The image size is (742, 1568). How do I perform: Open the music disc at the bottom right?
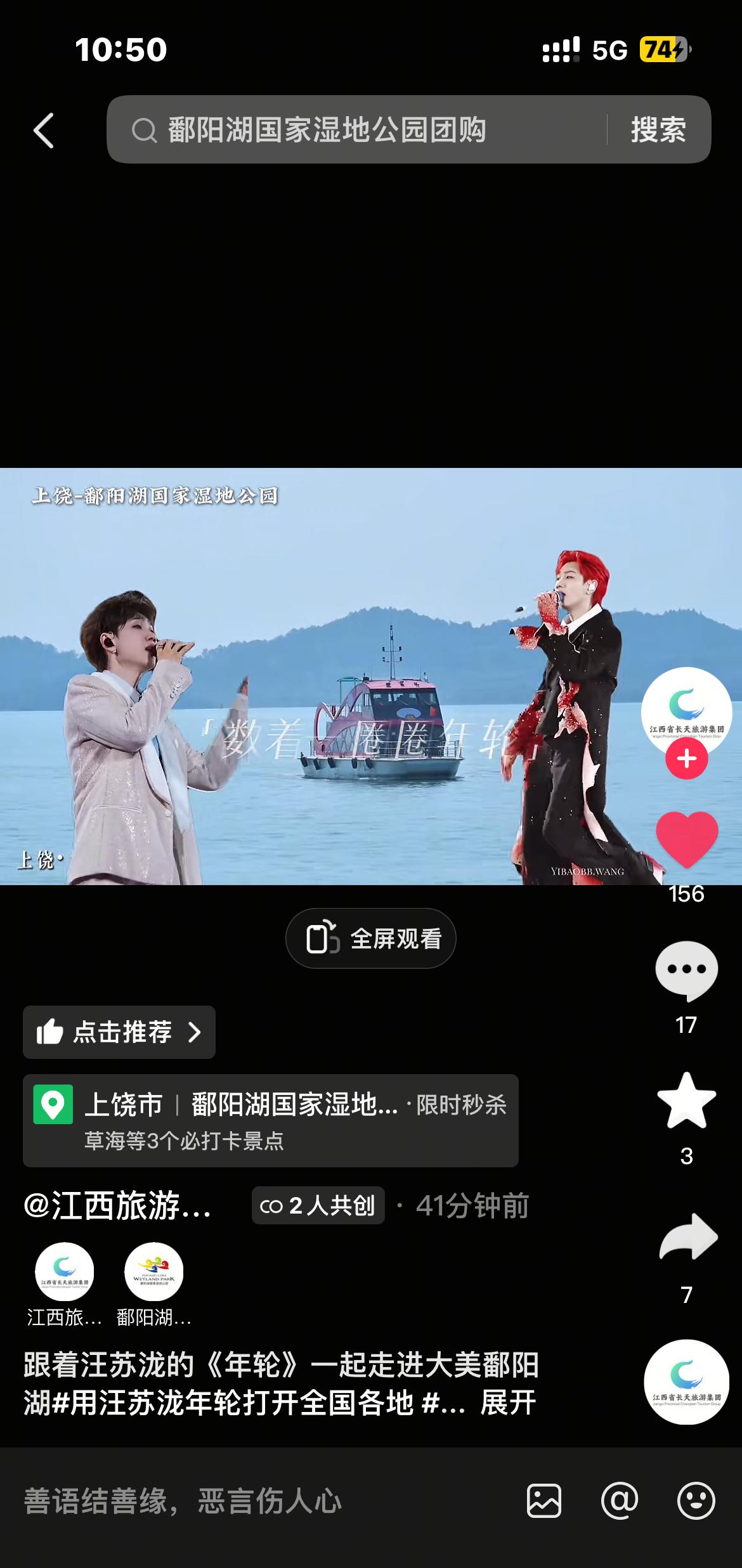coord(686,1382)
